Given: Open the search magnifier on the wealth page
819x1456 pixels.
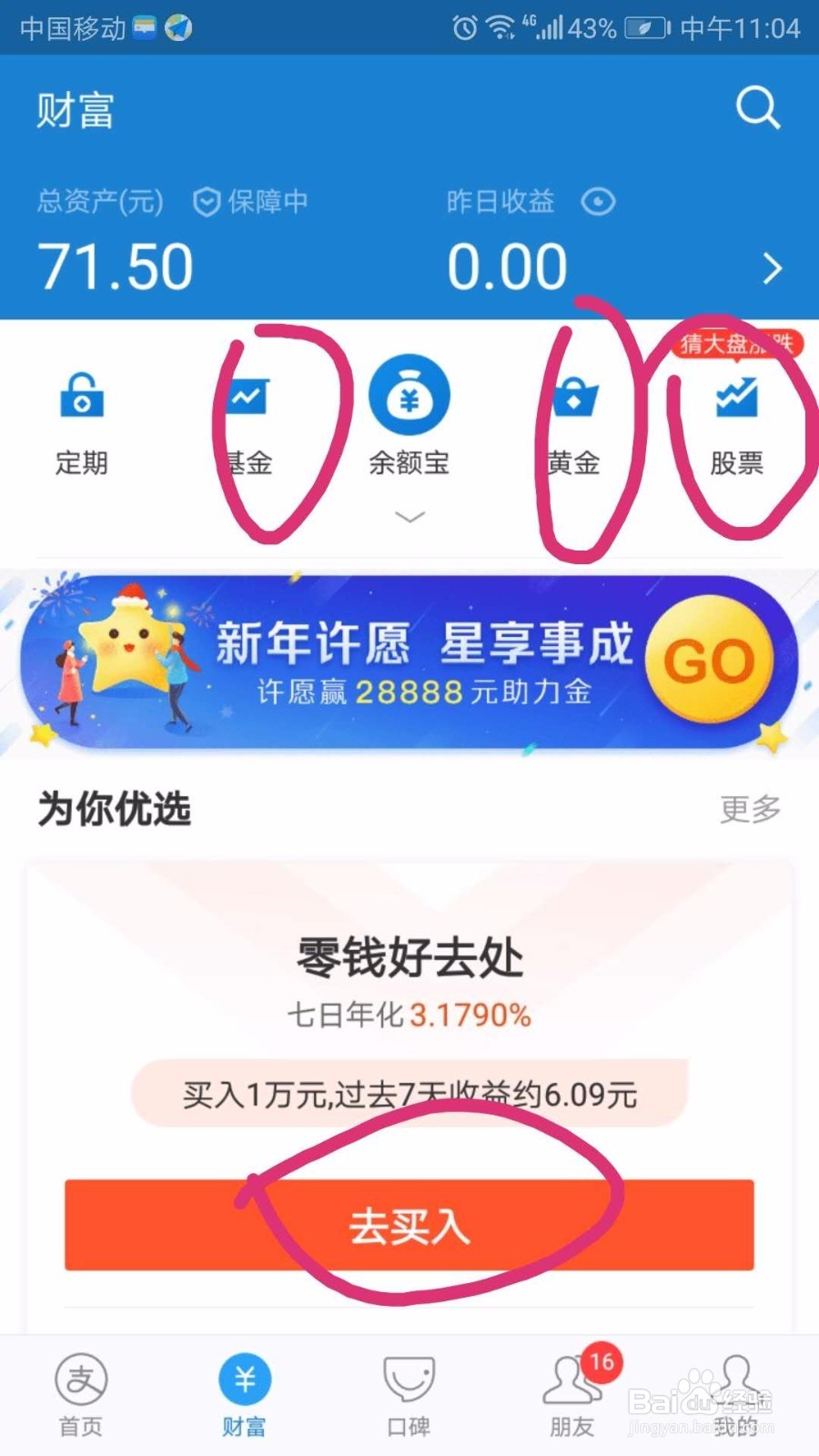Looking at the screenshot, I should point(758,107).
